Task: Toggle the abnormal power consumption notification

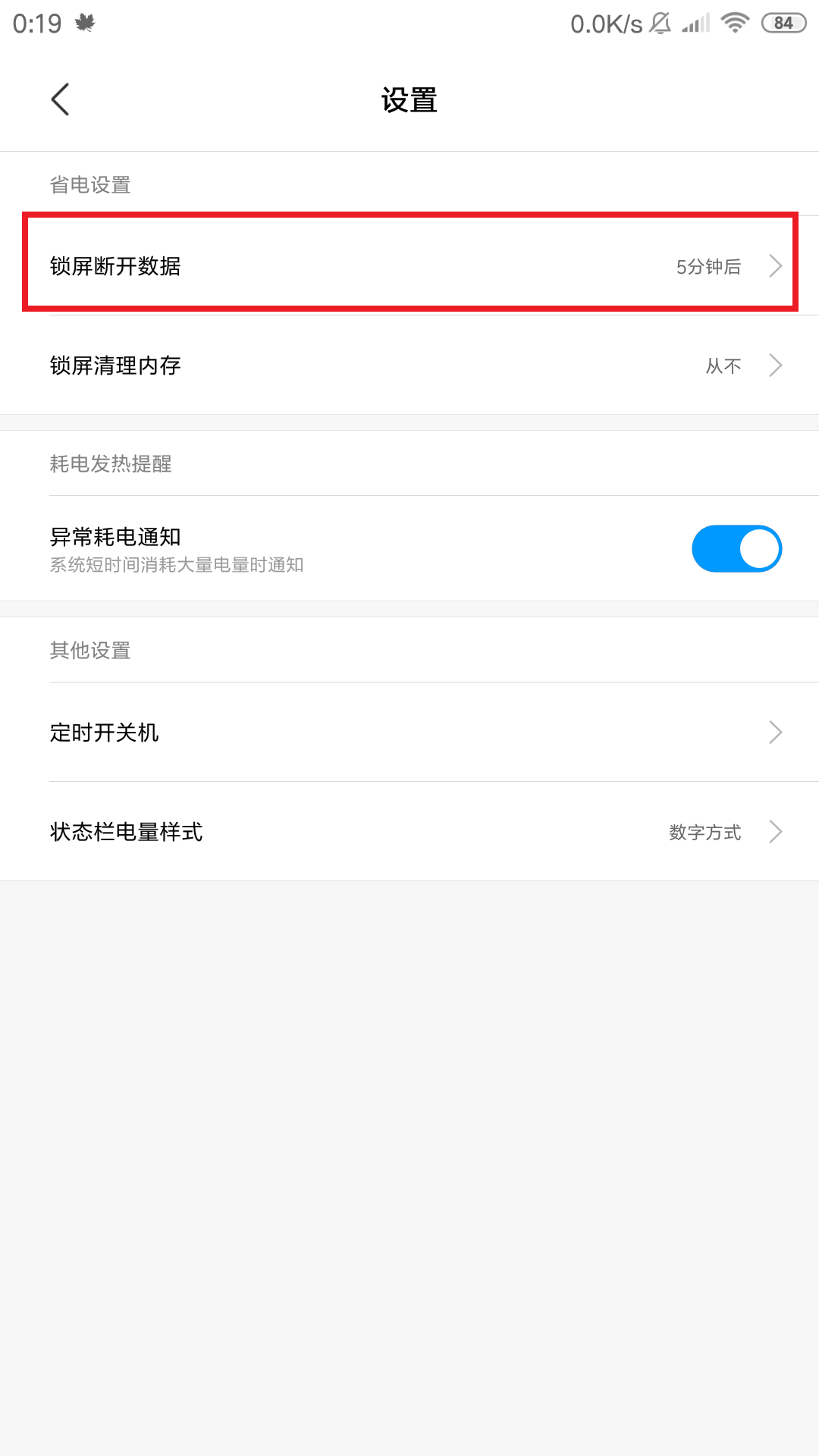Action: pos(736,548)
